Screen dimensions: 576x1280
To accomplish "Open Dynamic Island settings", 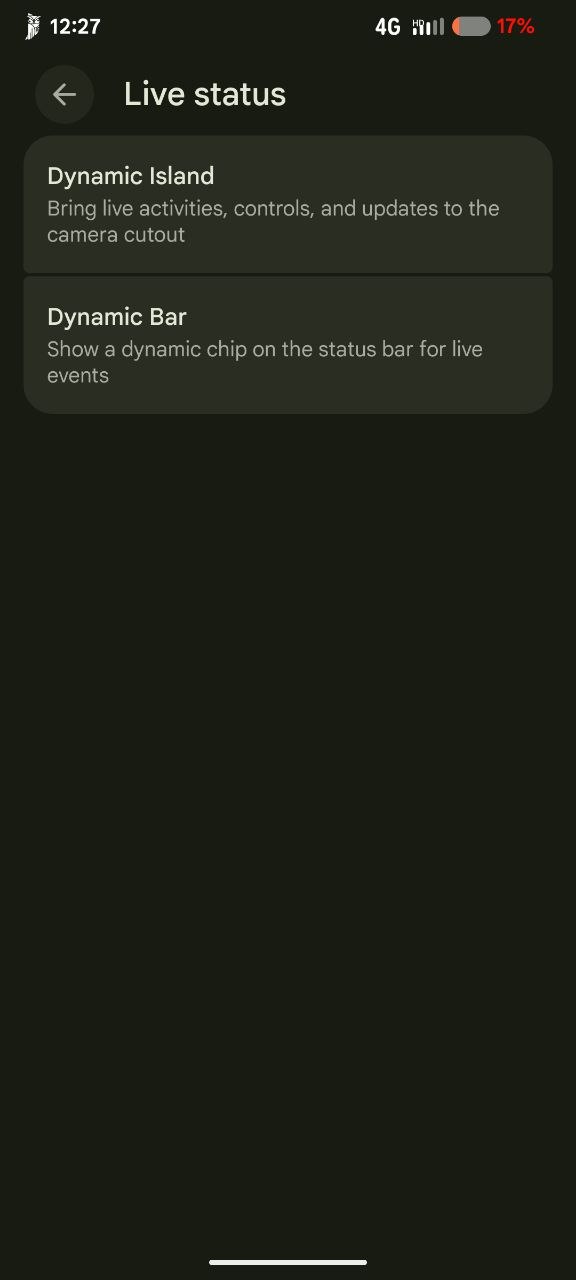I will click(288, 204).
